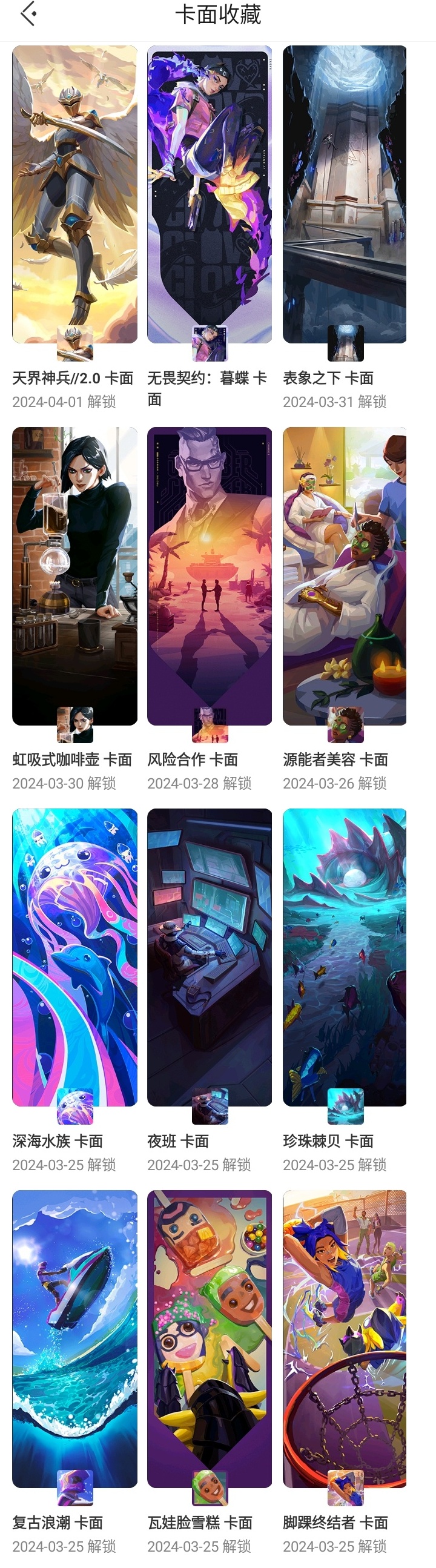Open the 虹吸式咖啡壶 卡面 card
The image size is (436, 1568).
point(74,576)
